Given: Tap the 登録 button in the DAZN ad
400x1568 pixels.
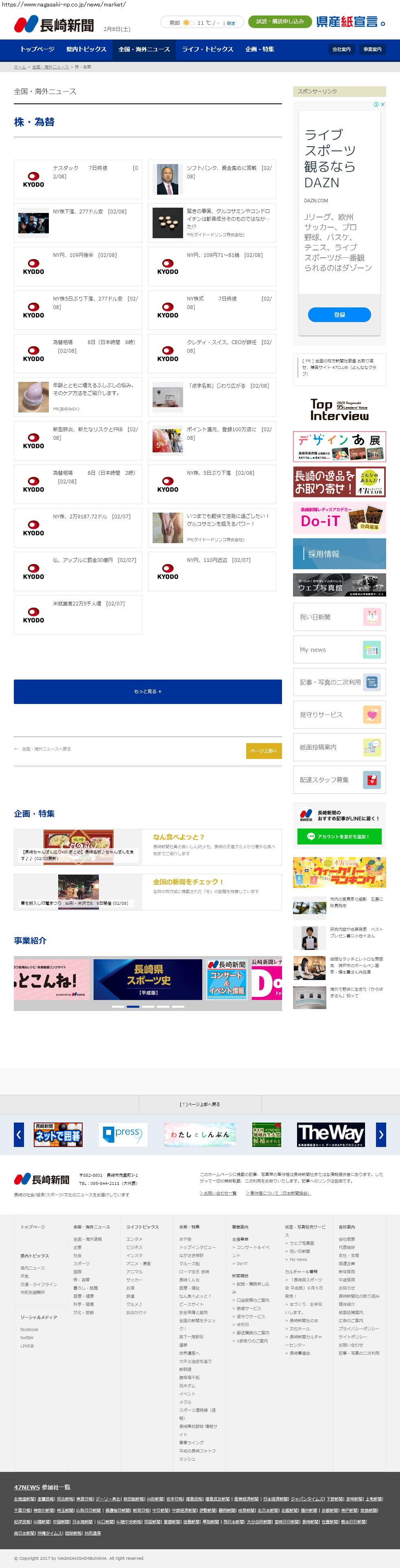Looking at the screenshot, I should pyautogui.click(x=339, y=315).
